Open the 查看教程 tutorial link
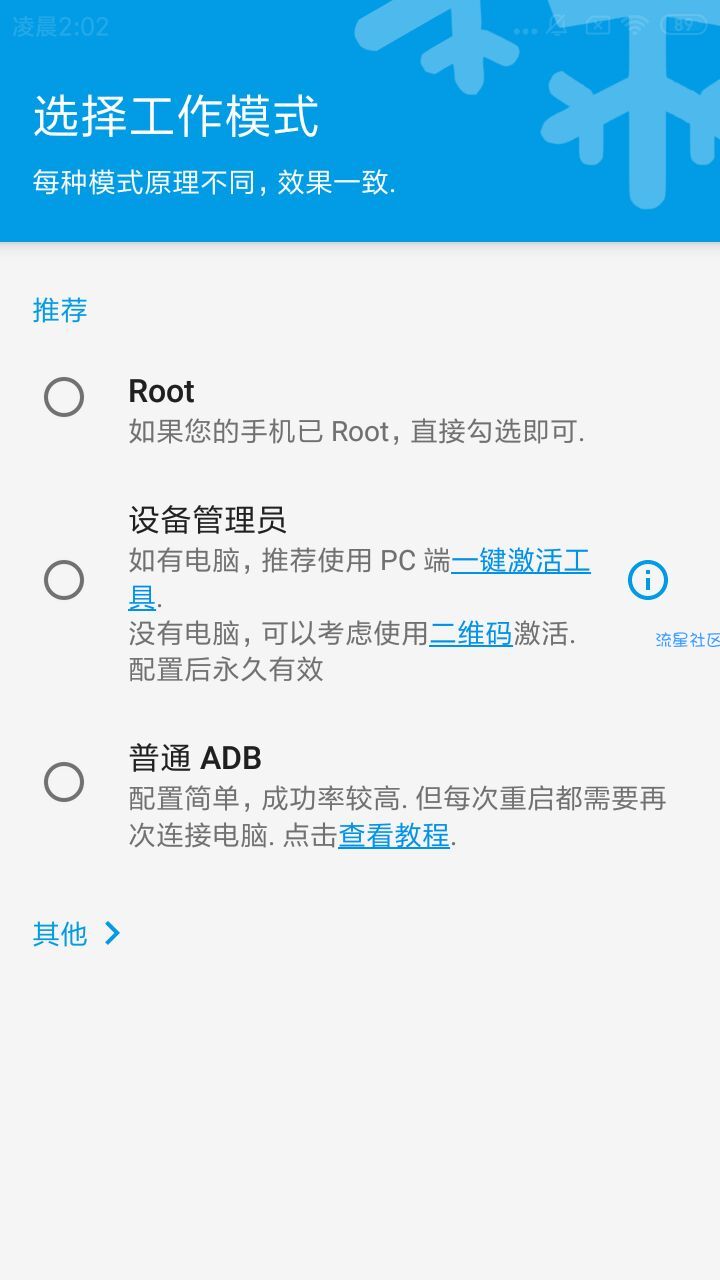The height and width of the screenshot is (1280, 720). (x=393, y=836)
